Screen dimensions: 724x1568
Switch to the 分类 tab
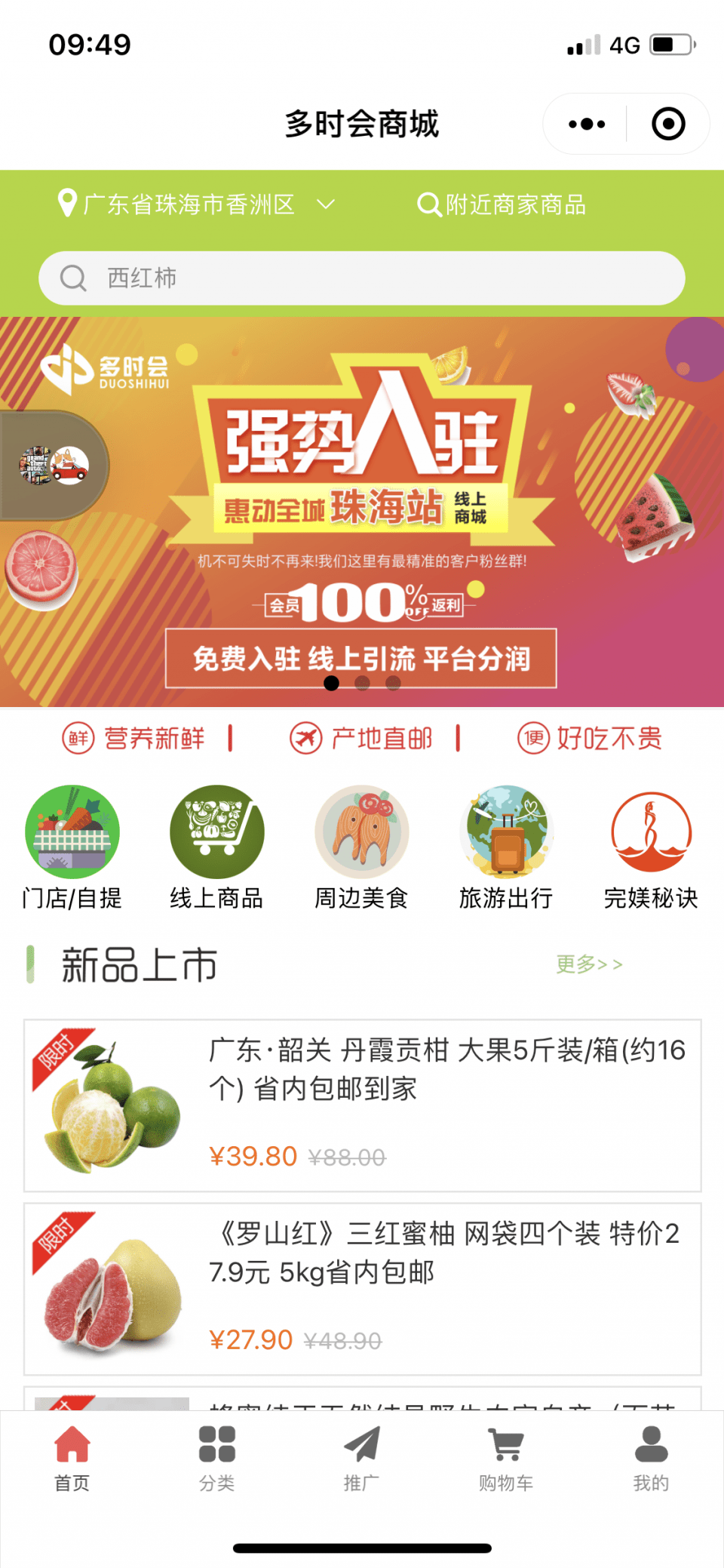[217, 1459]
